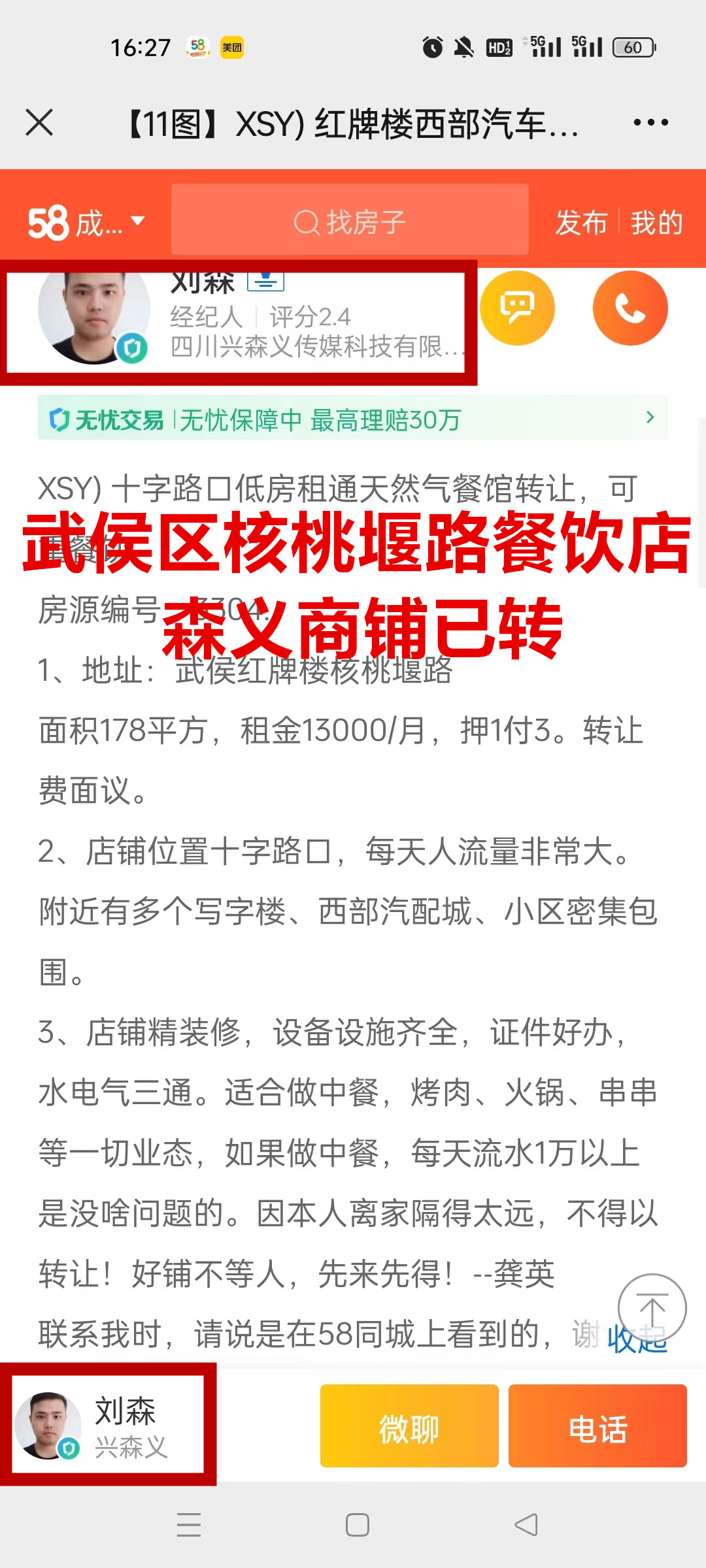Tap the scroll-to-top arrow button
Image resolution: width=706 pixels, height=1568 pixels.
click(652, 1308)
